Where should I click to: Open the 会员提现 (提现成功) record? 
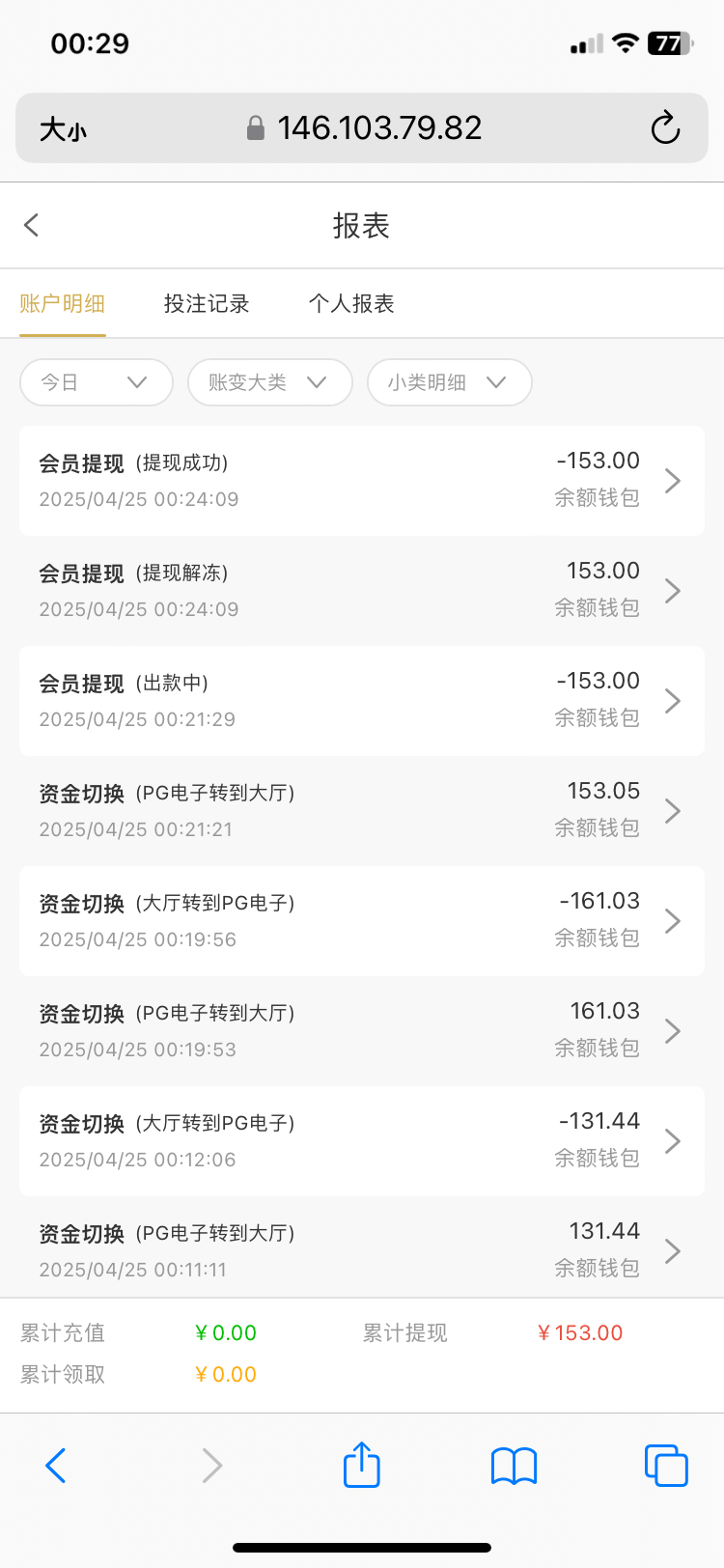361,481
